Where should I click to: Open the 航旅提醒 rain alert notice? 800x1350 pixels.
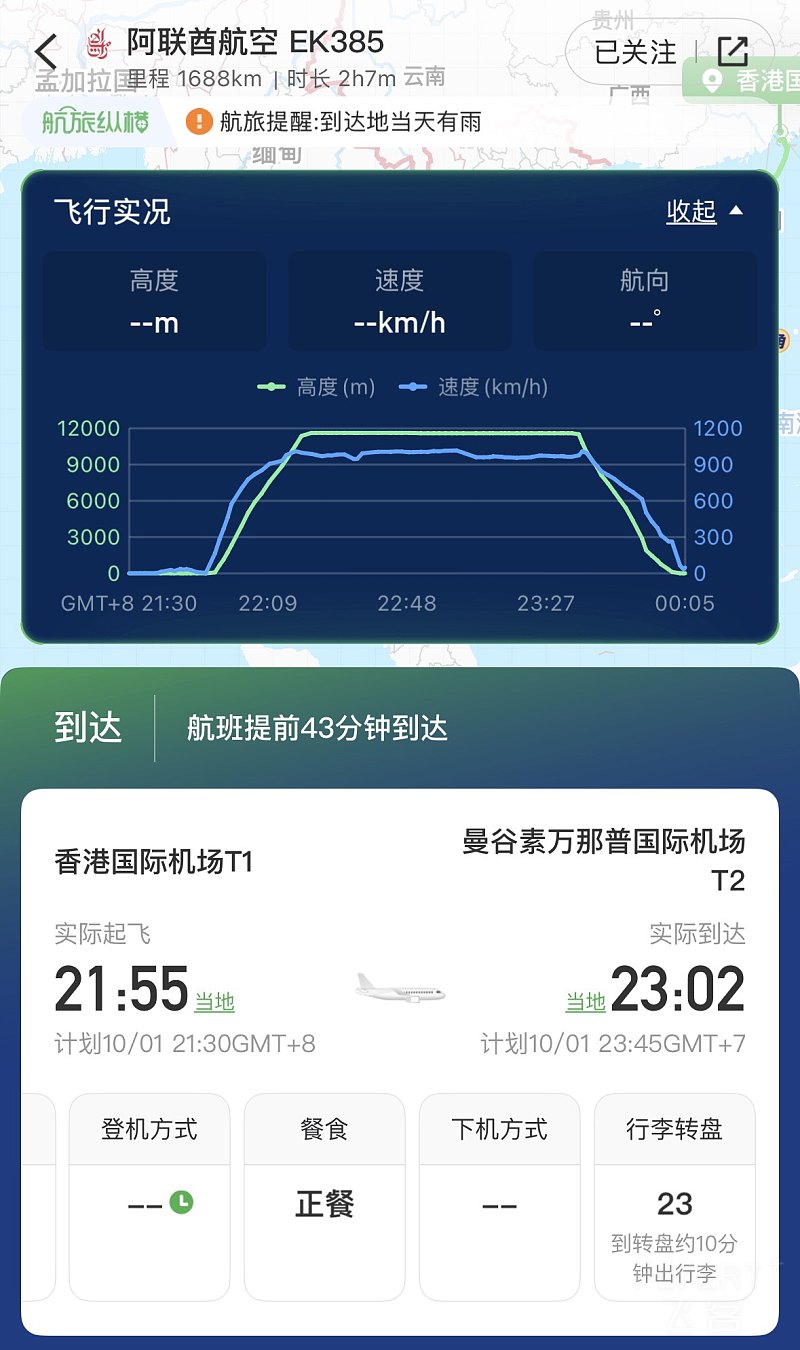tap(335, 122)
